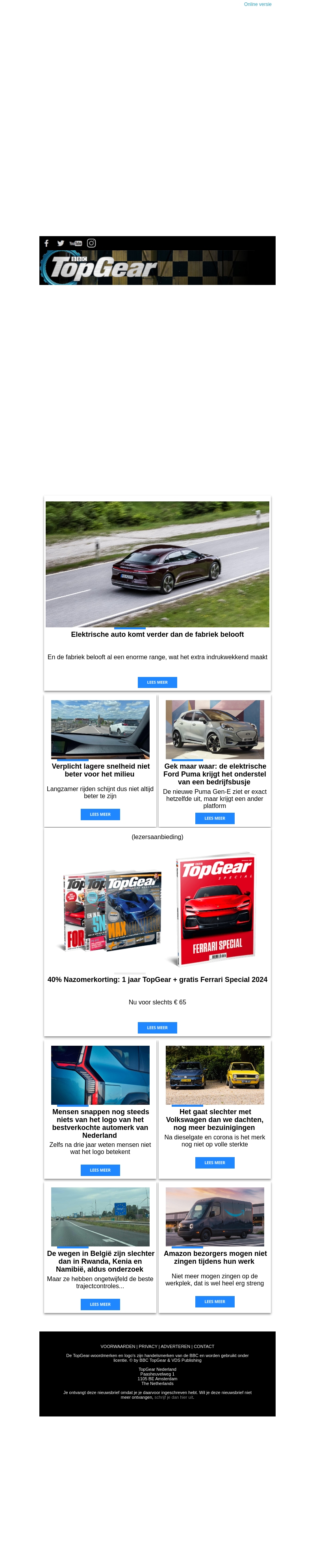Open the Lucid car article image
The width and height of the screenshot is (315, 1568).
(157, 564)
